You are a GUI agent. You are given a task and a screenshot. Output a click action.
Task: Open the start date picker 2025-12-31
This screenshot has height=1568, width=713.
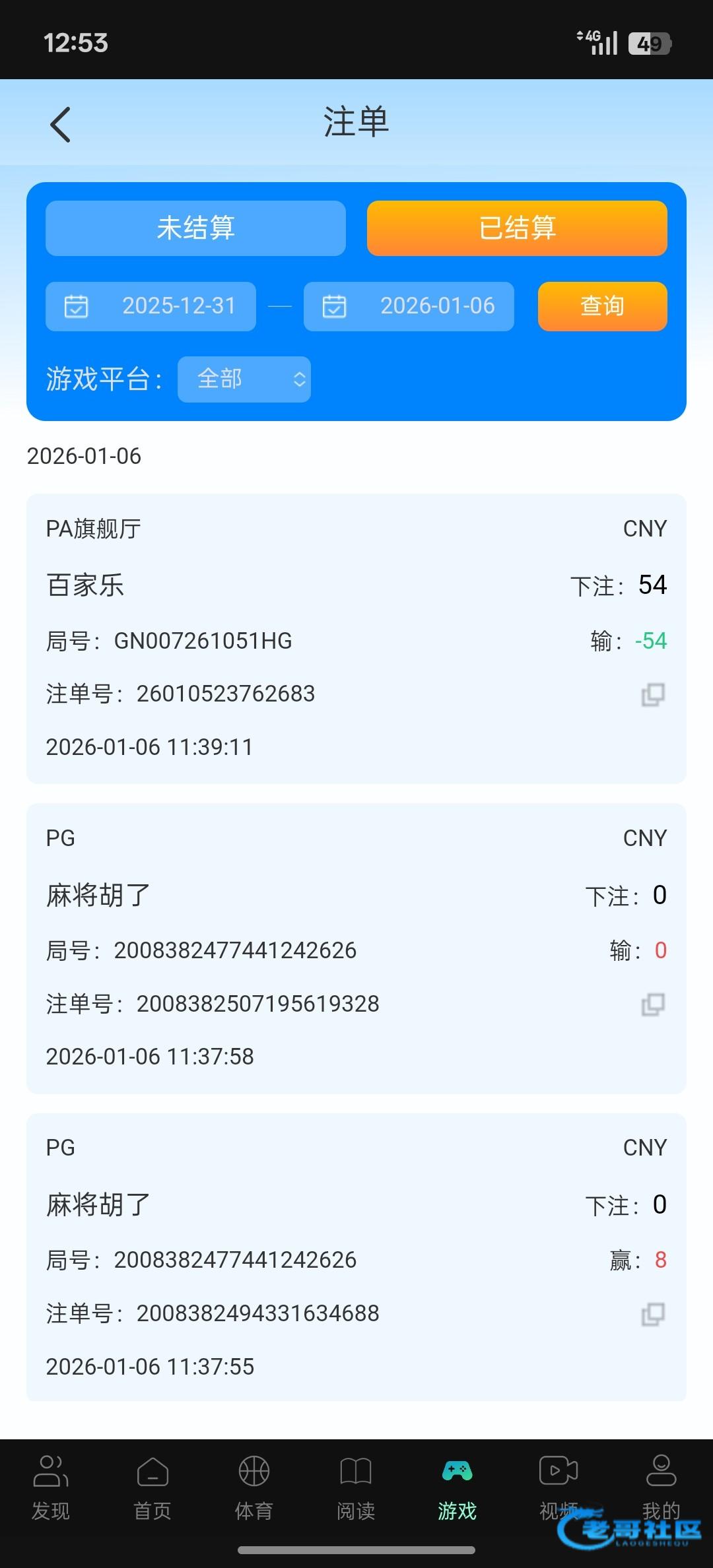click(x=151, y=306)
